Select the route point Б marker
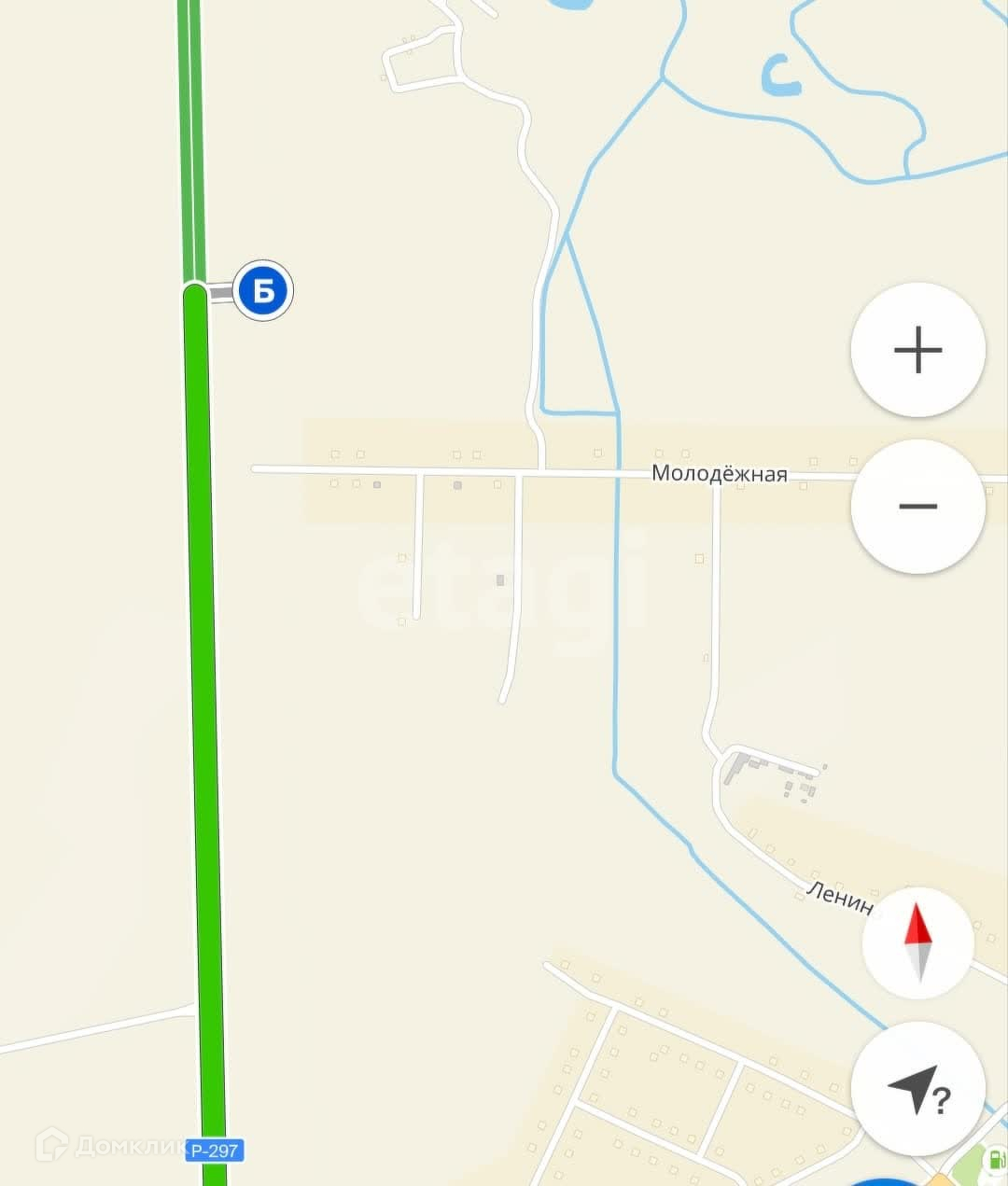The width and height of the screenshot is (1008, 1186). [263, 291]
